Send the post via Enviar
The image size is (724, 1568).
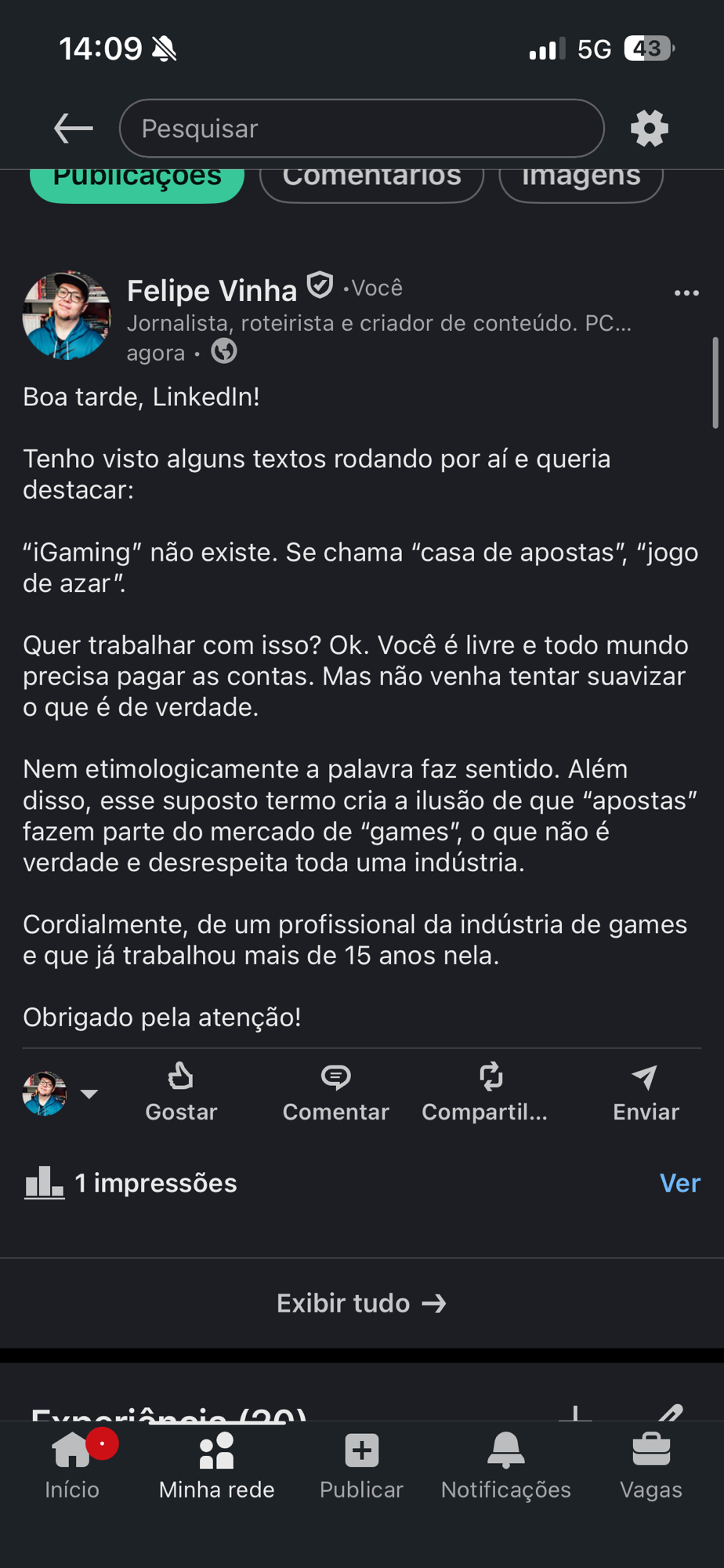646,1092
